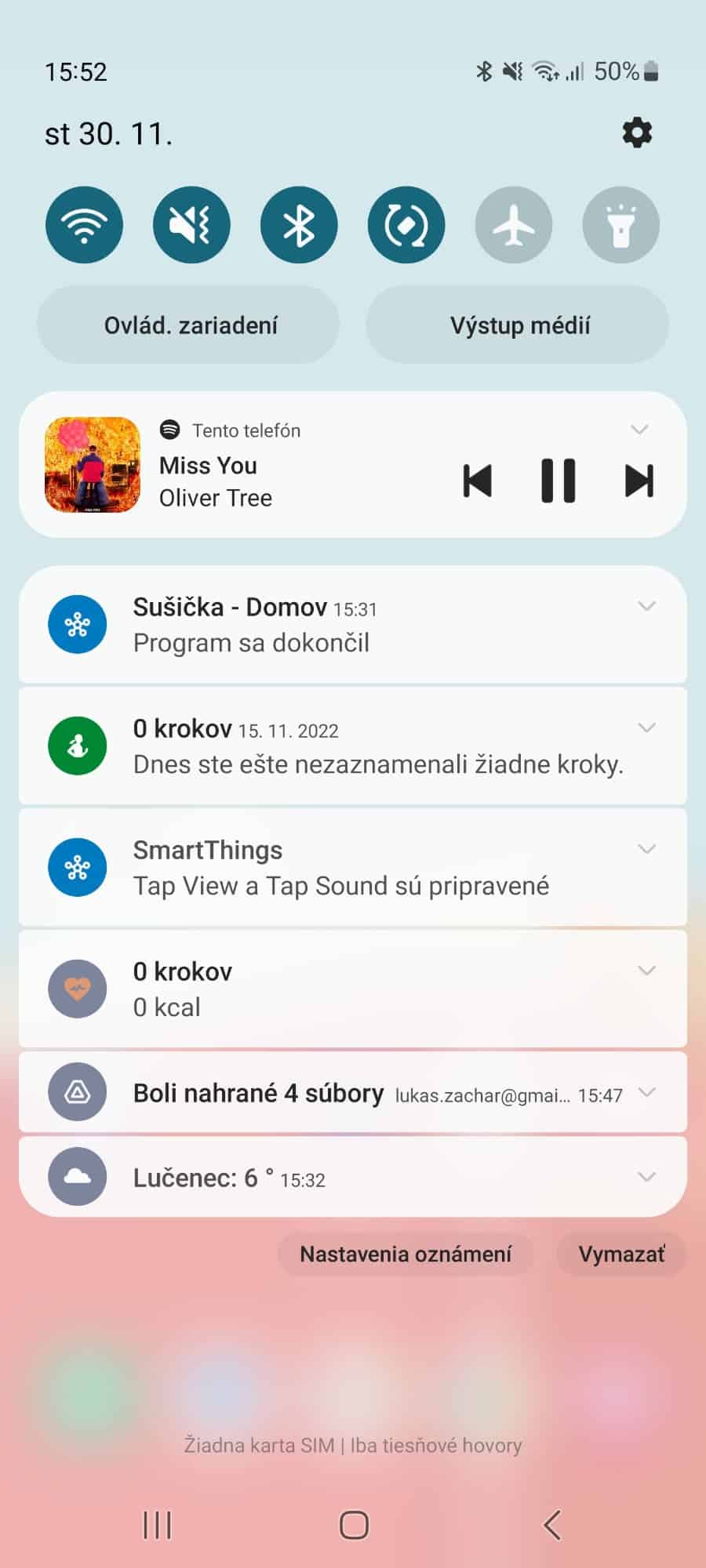Expand the Lučenec weather notification
Image resolution: width=706 pixels, height=1568 pixels.
coord(646,1177)
